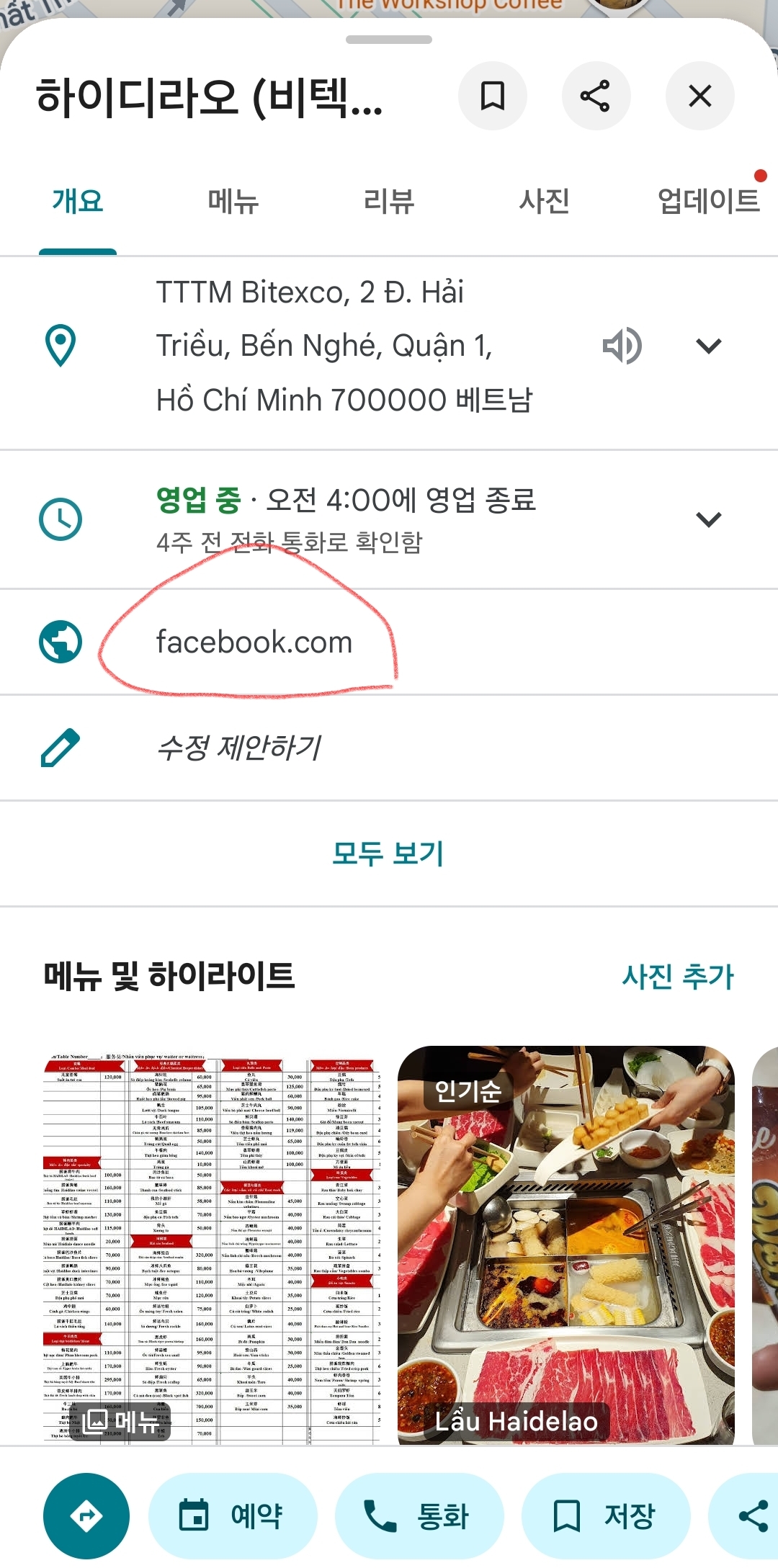The height and width of the screenshot is (1568, 778).
Task: Tap 수정 제안하기 to suggest an edit
Action: [x=239, y=748]
